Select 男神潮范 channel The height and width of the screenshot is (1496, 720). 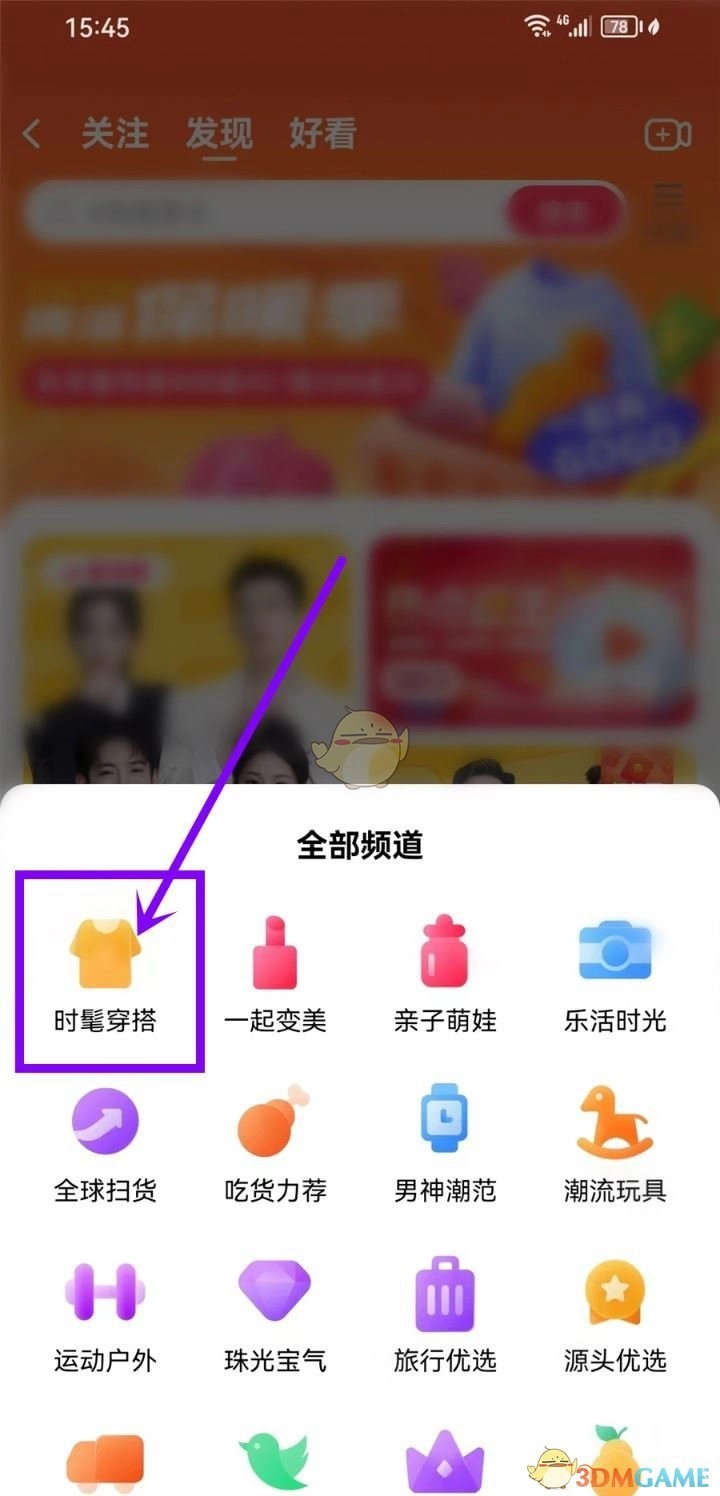coord(445,1142)
